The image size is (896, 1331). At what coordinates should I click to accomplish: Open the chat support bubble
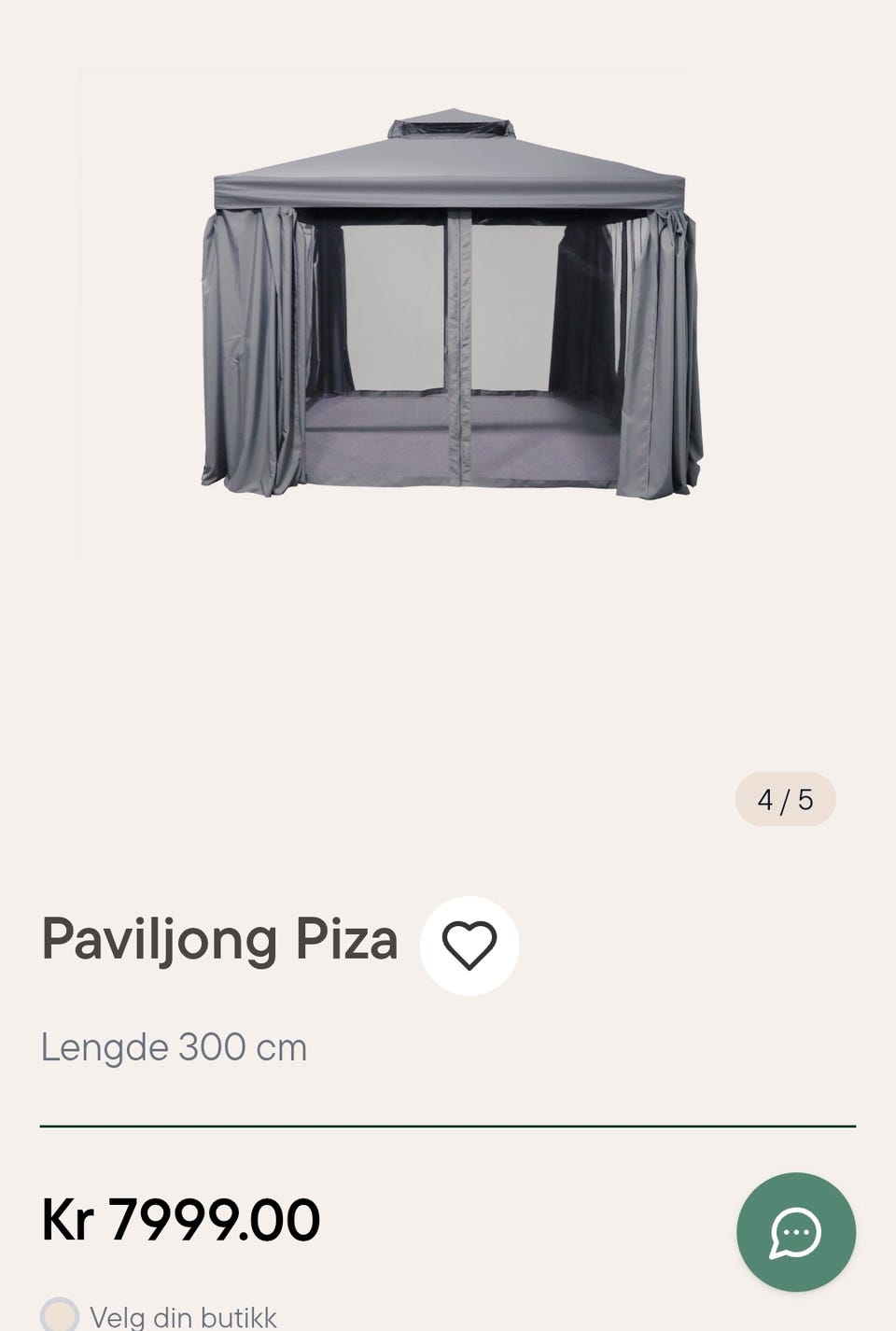point(795,1232)
